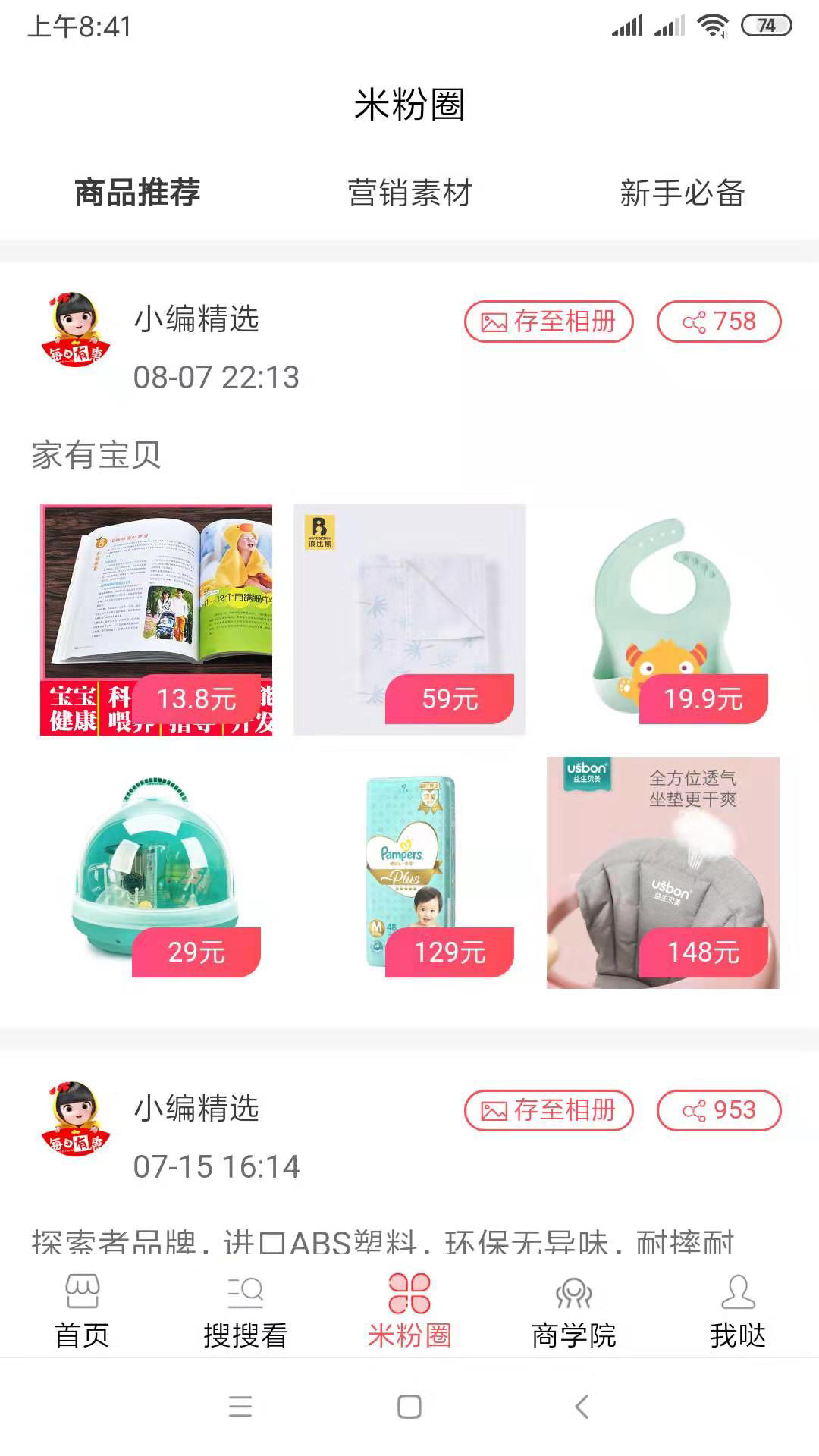Open the 搜搜看 search tab
The image size is (819, 1456).
coord(246,1311)
